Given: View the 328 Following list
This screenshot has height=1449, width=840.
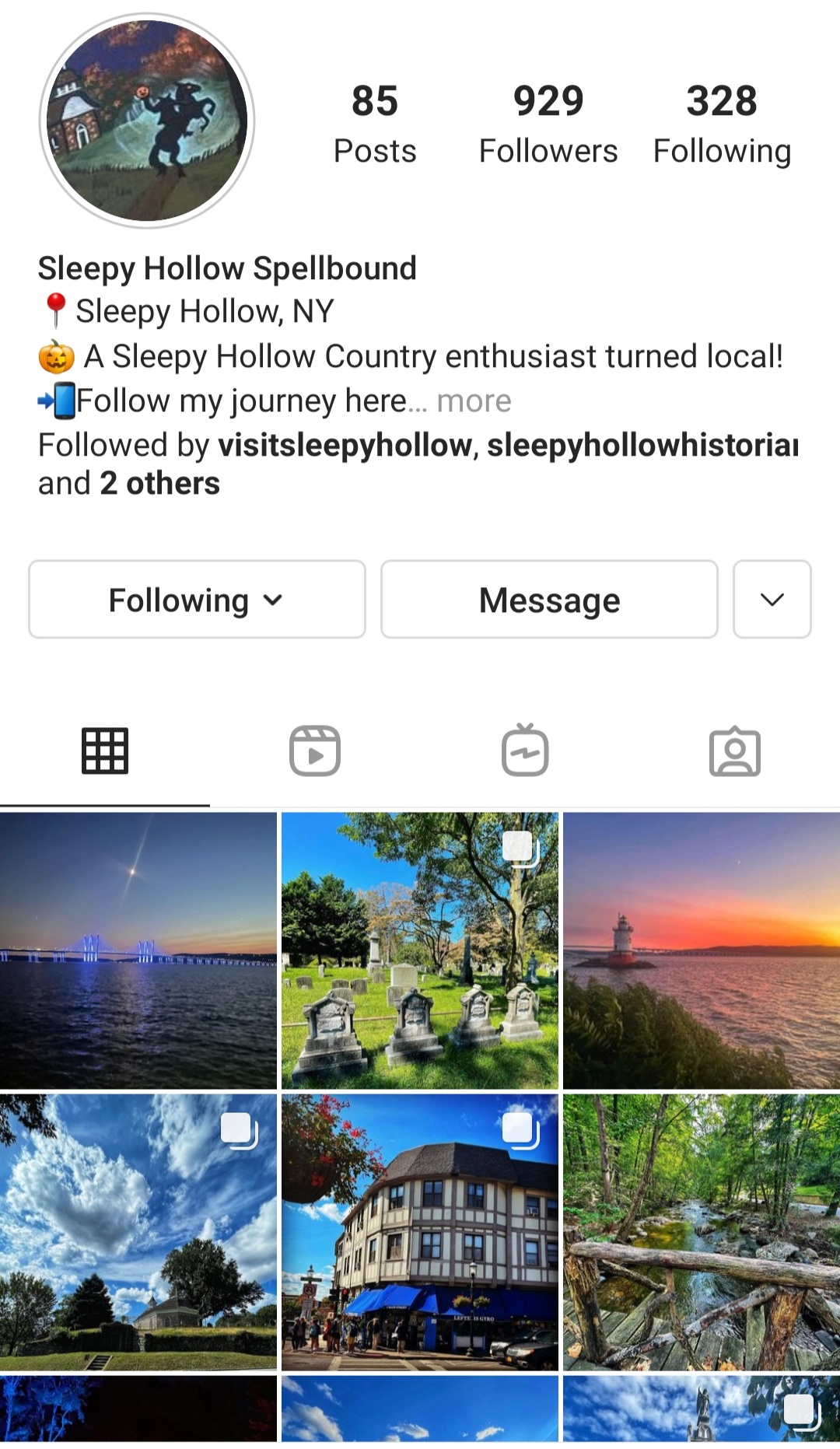Looking at the screenshot, I should (x=721, y=124).
